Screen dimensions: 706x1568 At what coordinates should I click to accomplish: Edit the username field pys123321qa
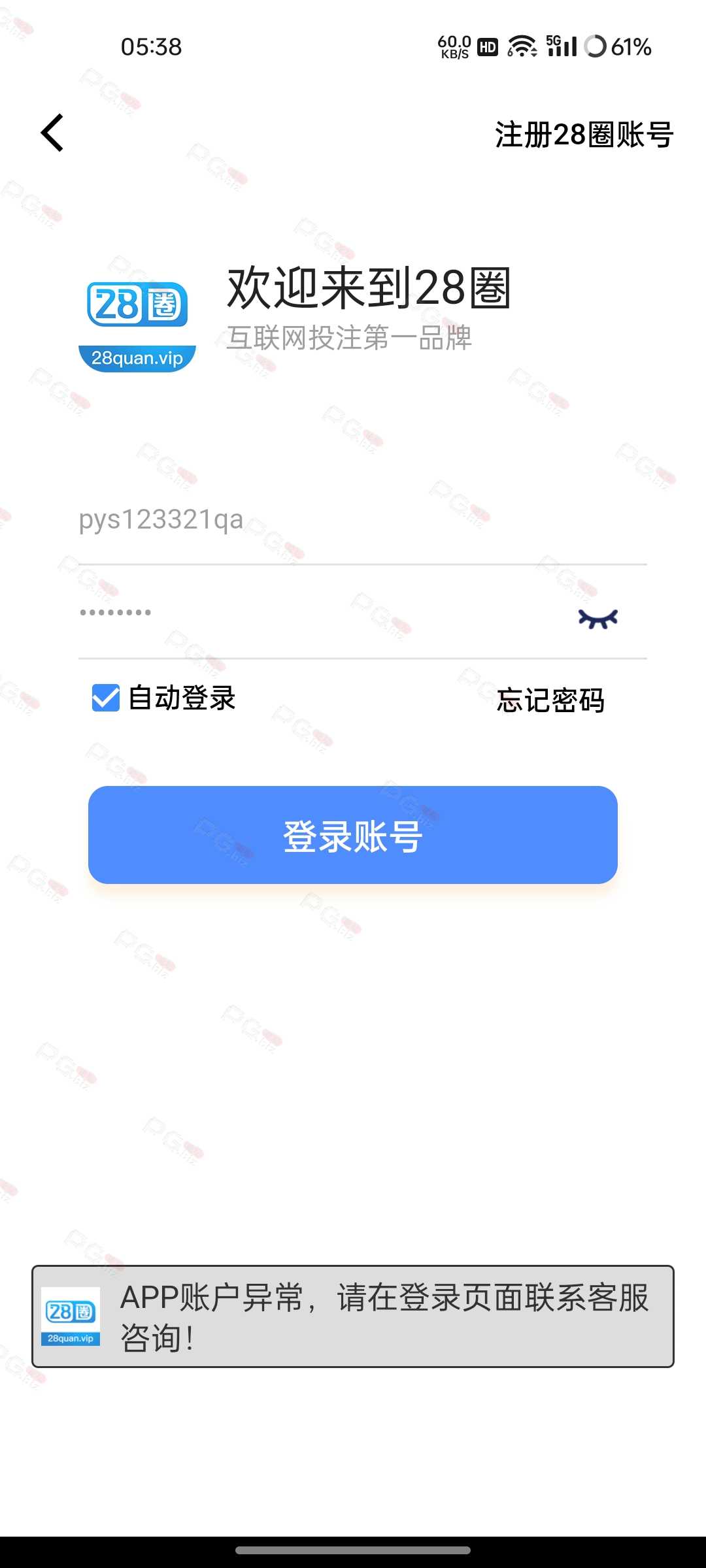pyautogui.click(x=363, y=520)
